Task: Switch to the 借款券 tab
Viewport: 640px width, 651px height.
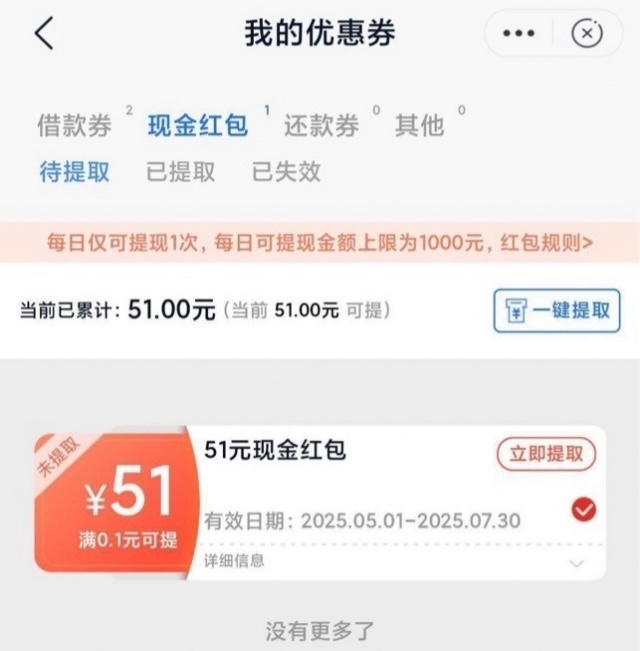Action: [x=76, y=126]
